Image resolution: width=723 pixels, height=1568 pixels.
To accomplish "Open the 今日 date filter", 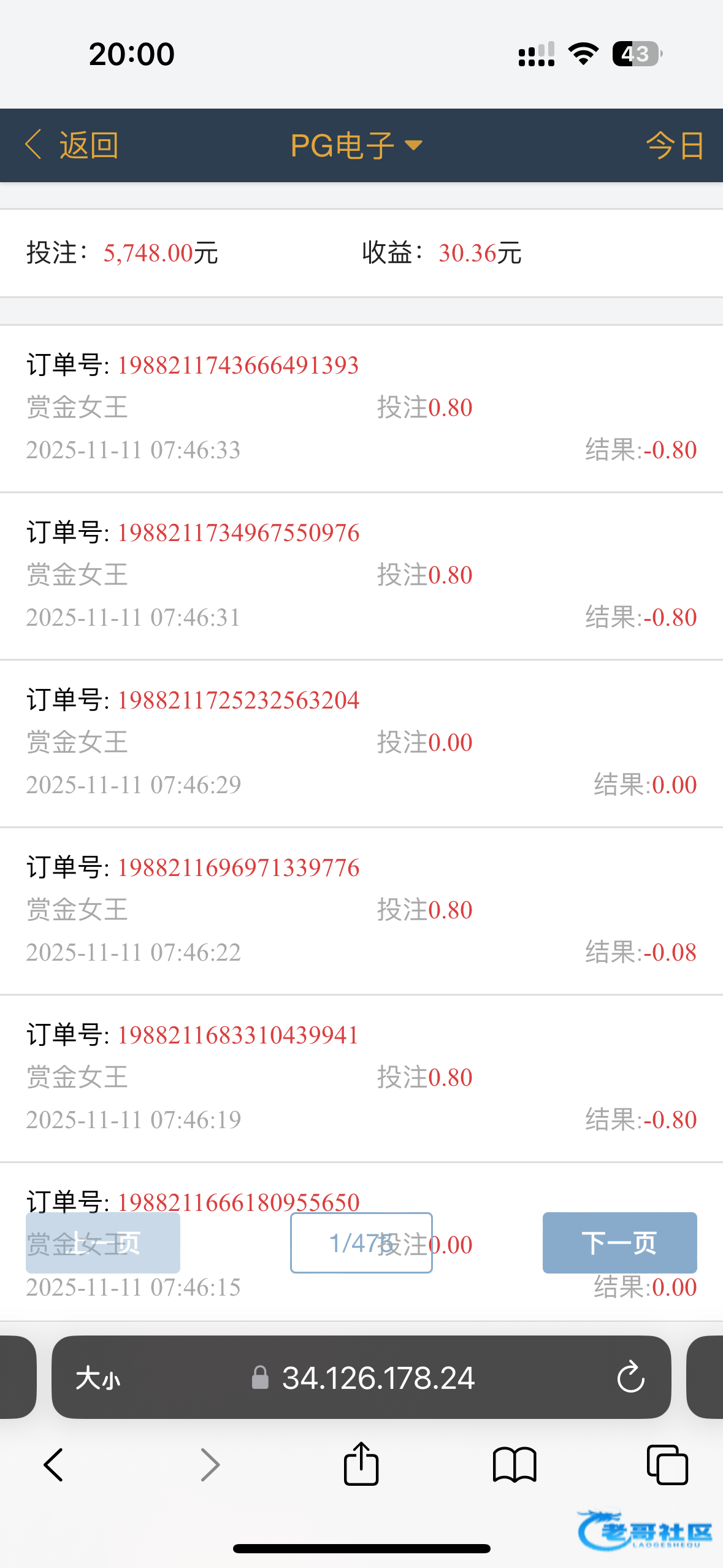I will click(x=675, y=145).
